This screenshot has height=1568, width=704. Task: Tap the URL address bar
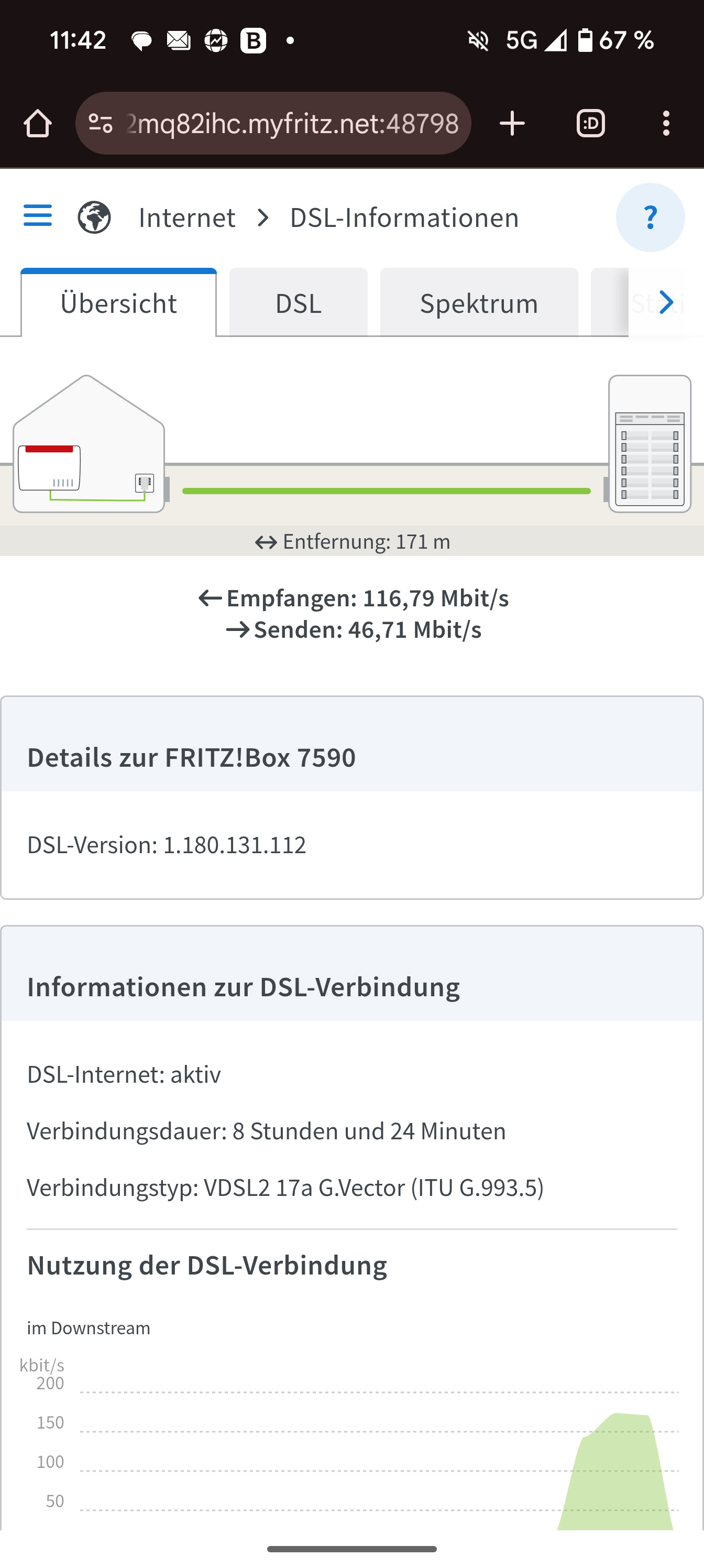click(x=292, y=124)
